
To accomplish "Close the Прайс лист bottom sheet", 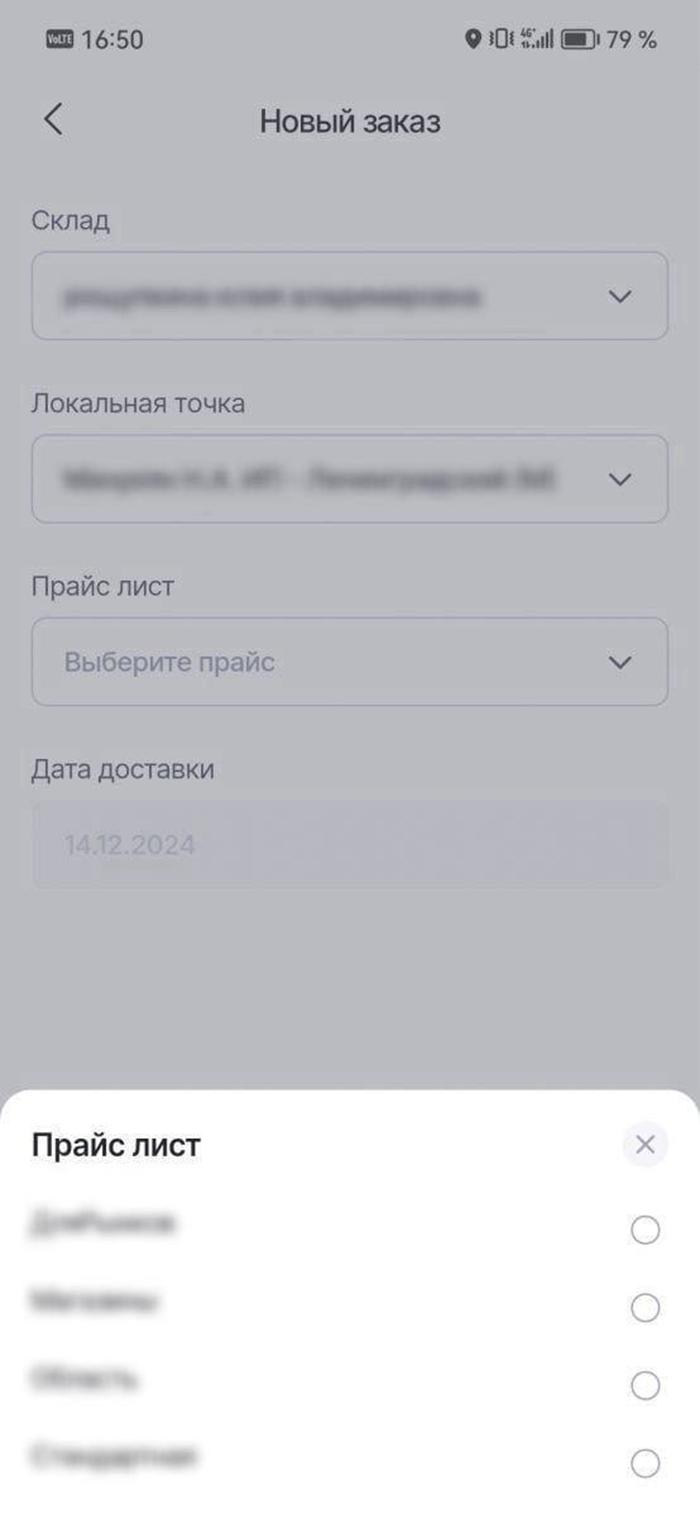I will (x=645, y=1145).
